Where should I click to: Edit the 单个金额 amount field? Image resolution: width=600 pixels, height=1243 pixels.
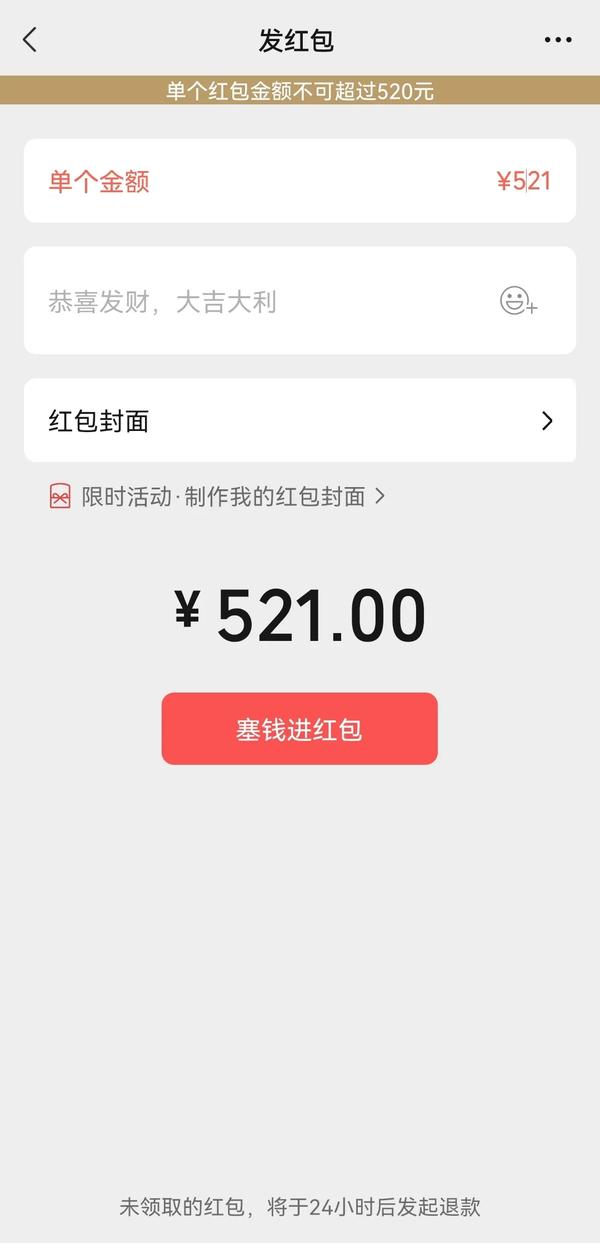pyautogui.click(x=300, y=181)
